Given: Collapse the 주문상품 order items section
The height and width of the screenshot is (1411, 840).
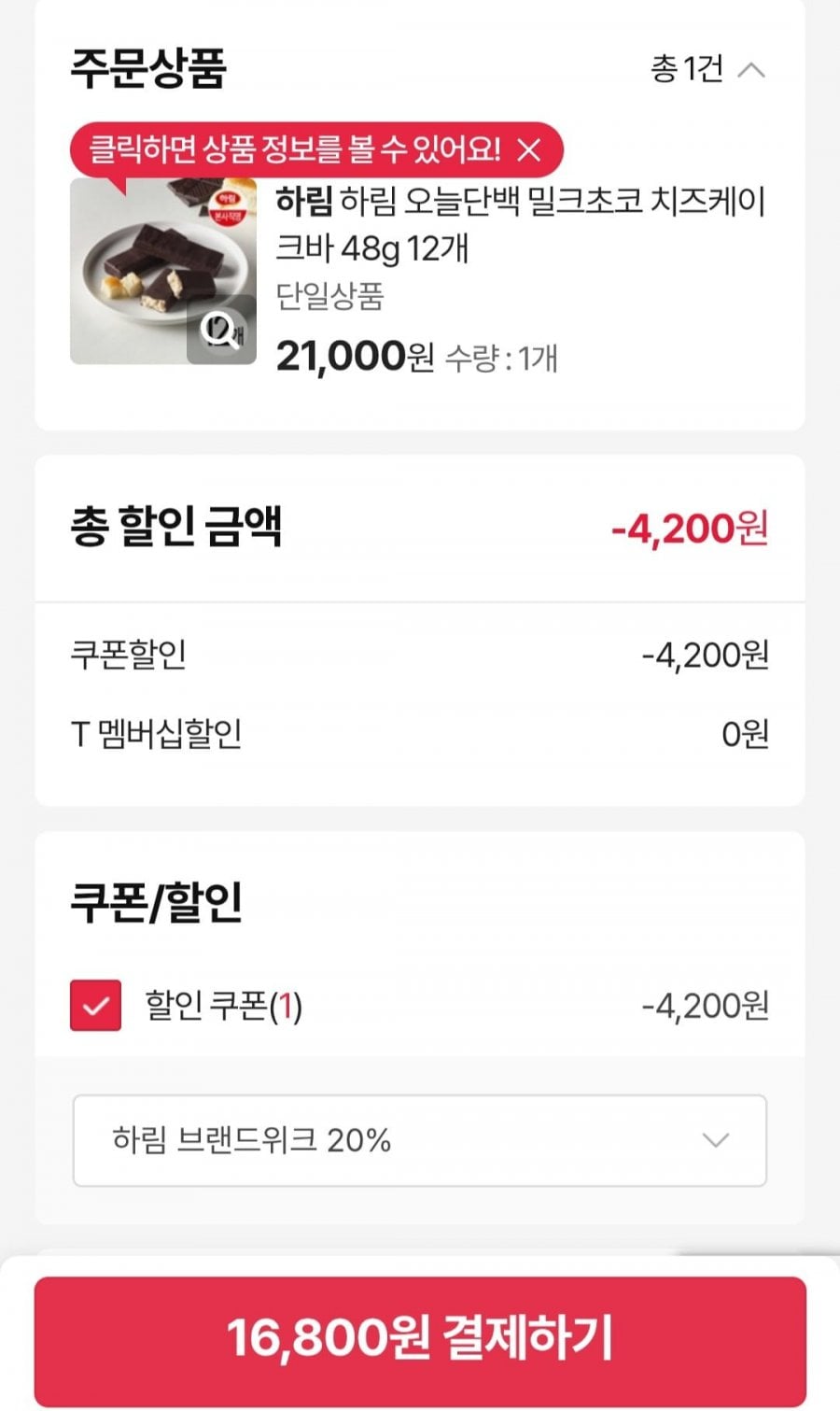Looking at the screenshot, I should coord(750,70).
